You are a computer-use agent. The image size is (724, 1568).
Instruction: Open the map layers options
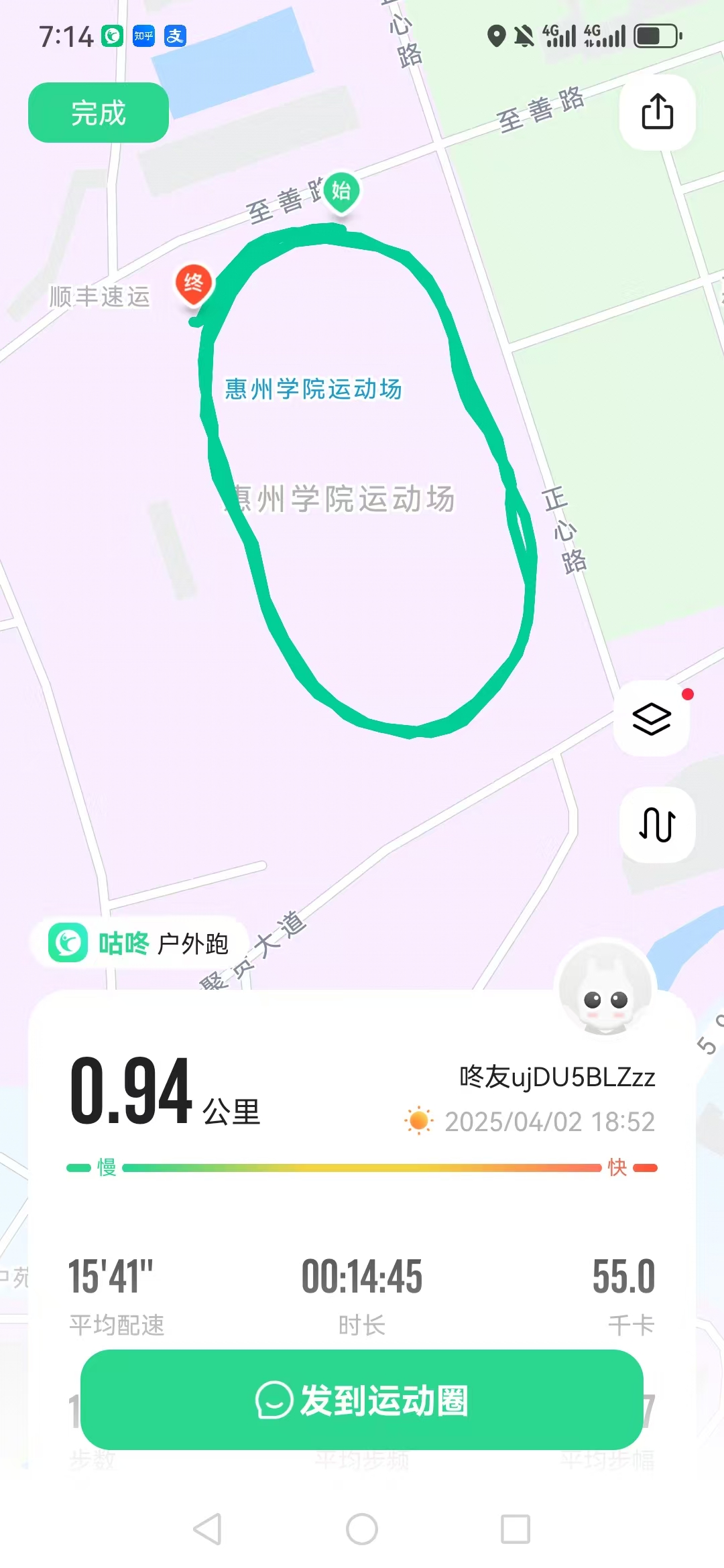(652, 719)
